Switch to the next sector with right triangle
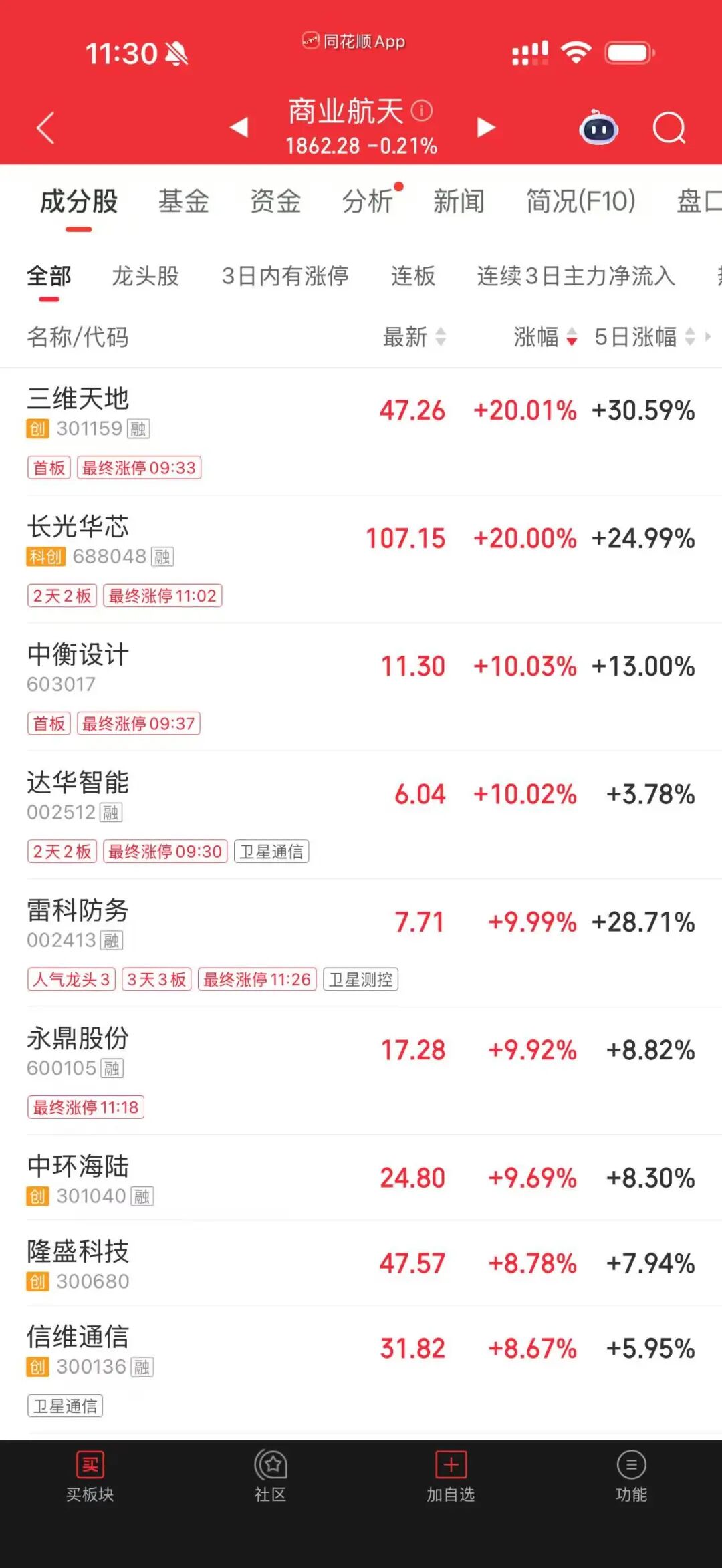Screen dimensions: 722x1568 486,127
